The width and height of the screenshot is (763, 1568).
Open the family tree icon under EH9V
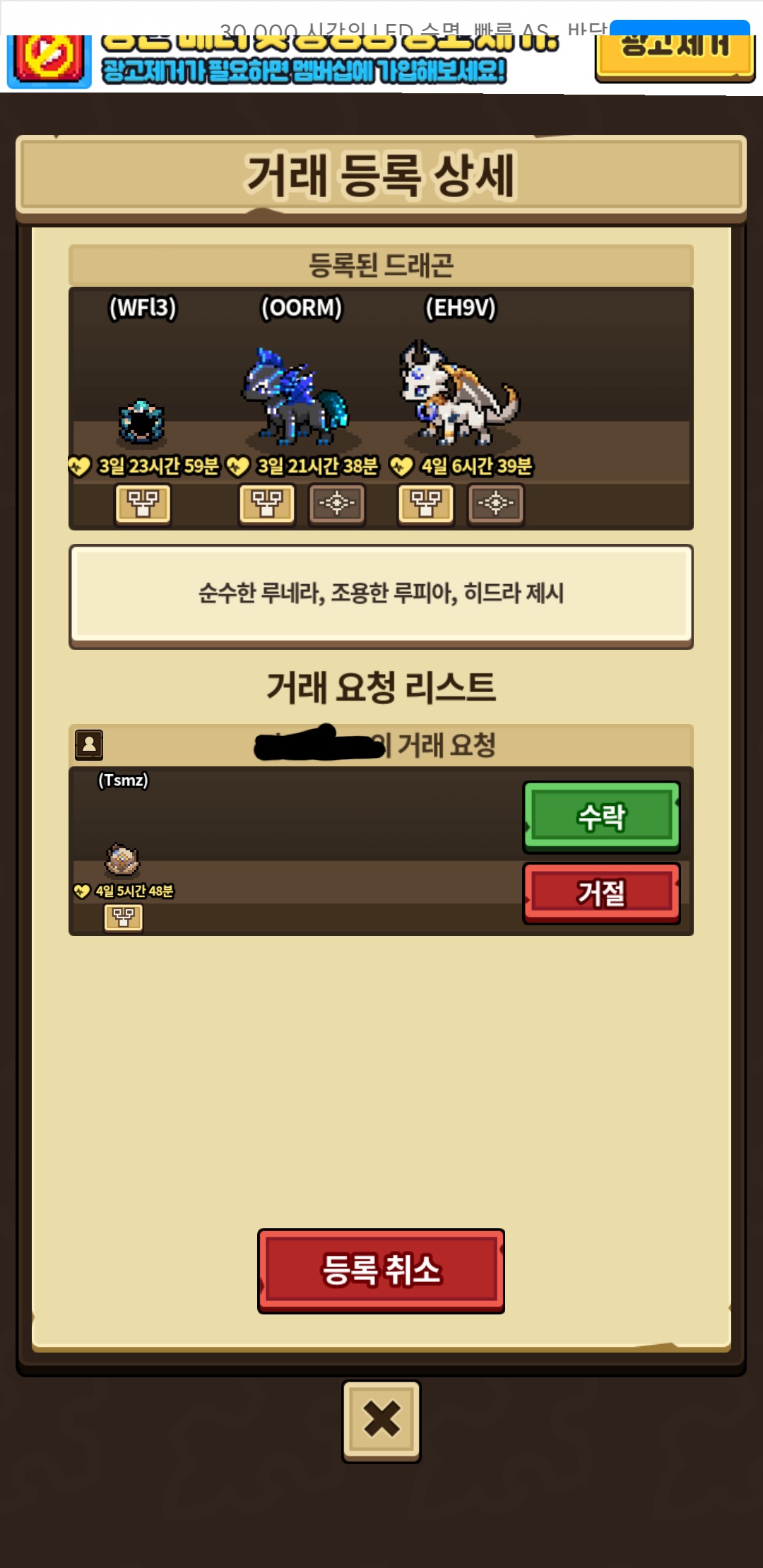point(426,504)
